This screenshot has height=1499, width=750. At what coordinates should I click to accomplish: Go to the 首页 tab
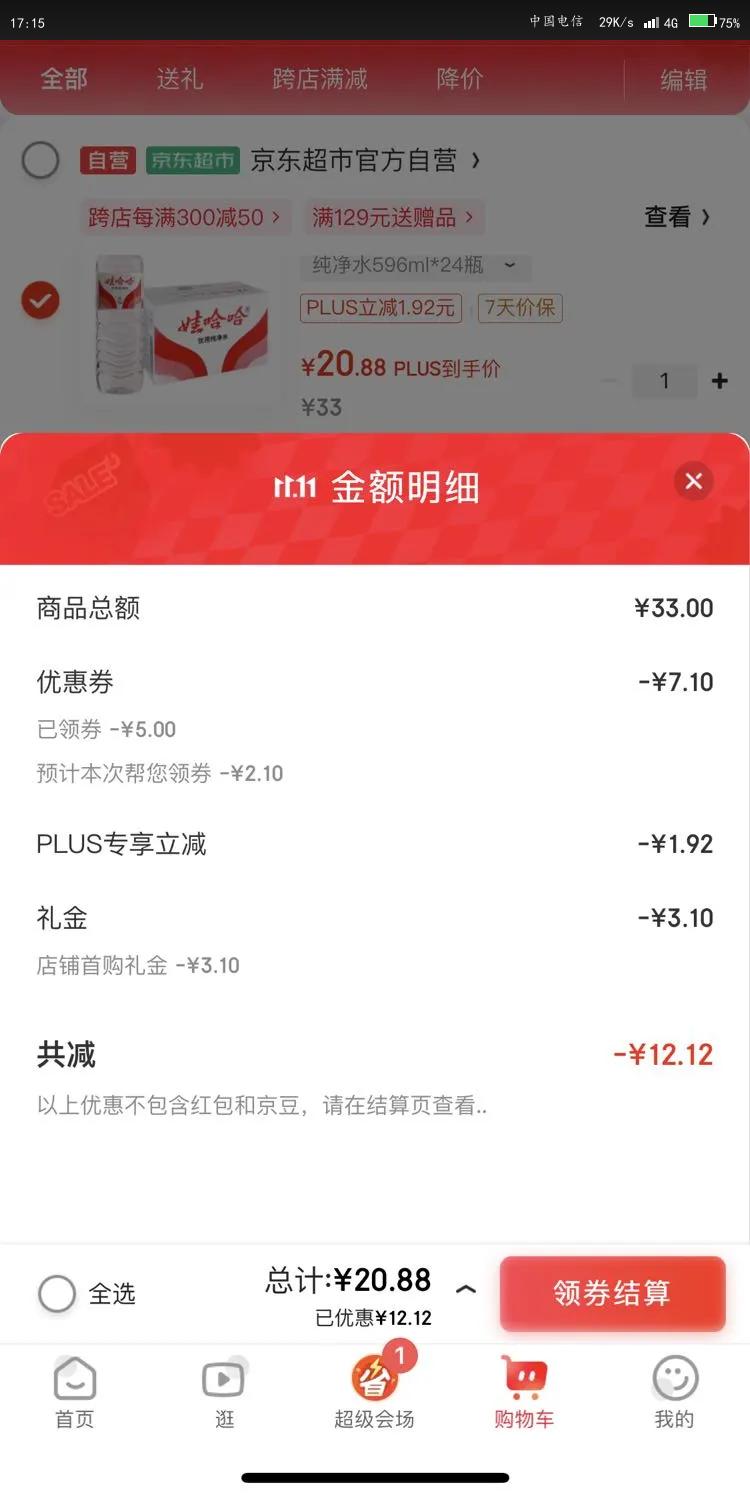pyautogui.click(x=74, y=1393)
